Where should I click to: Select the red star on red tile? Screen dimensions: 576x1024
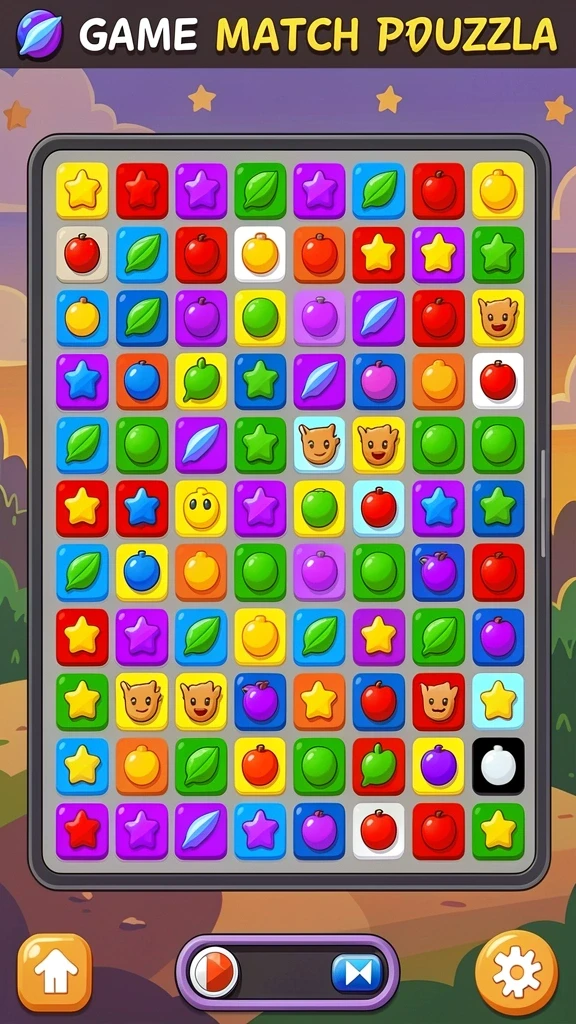coord(142,190)
